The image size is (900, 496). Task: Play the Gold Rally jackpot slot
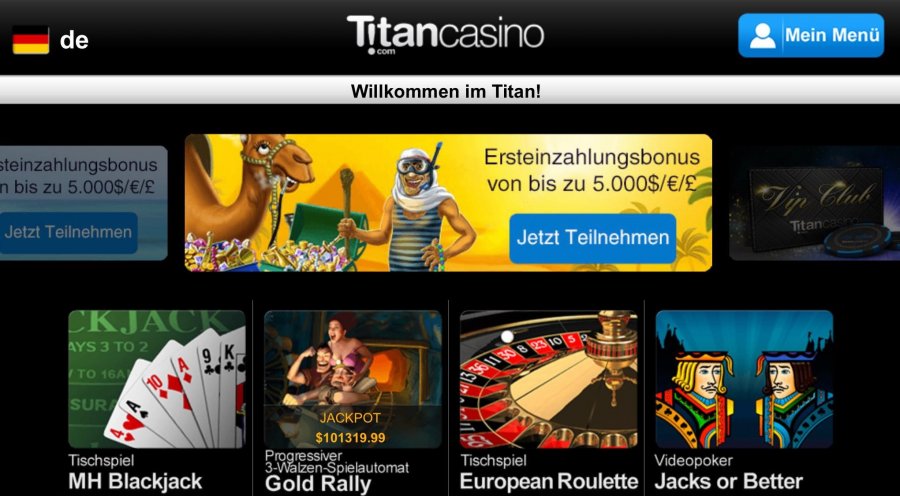(353, 380)
